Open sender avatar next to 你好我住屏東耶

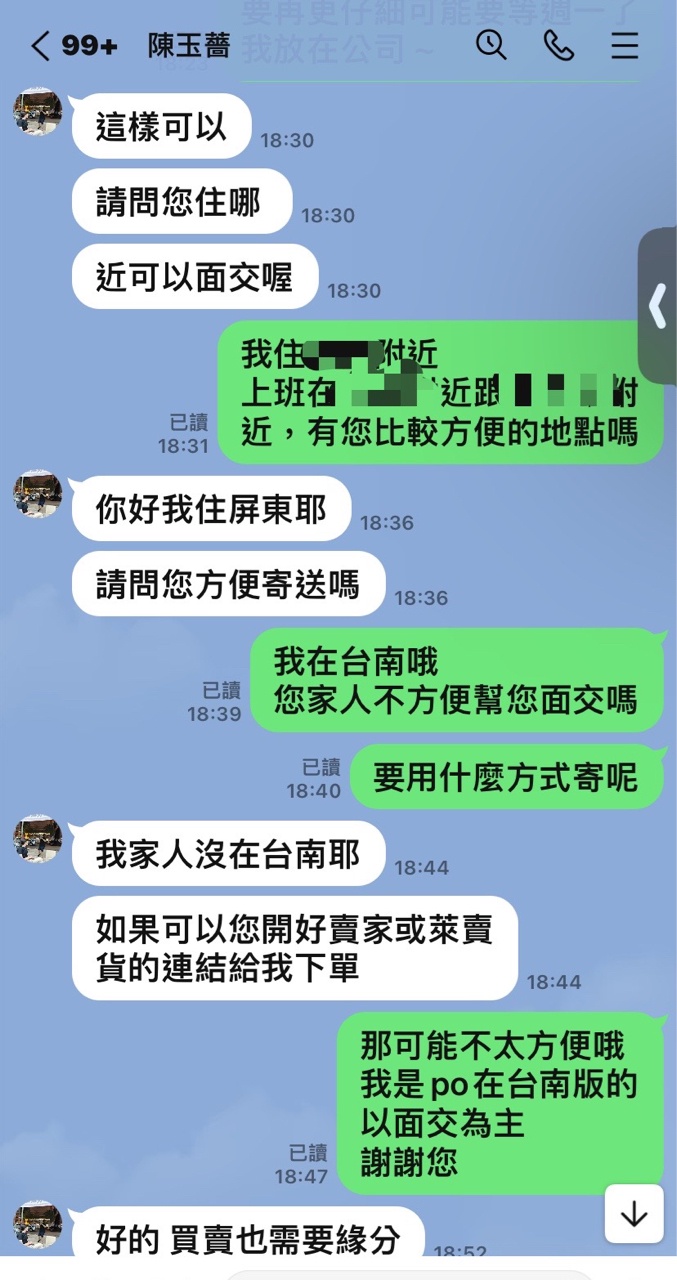38,494
